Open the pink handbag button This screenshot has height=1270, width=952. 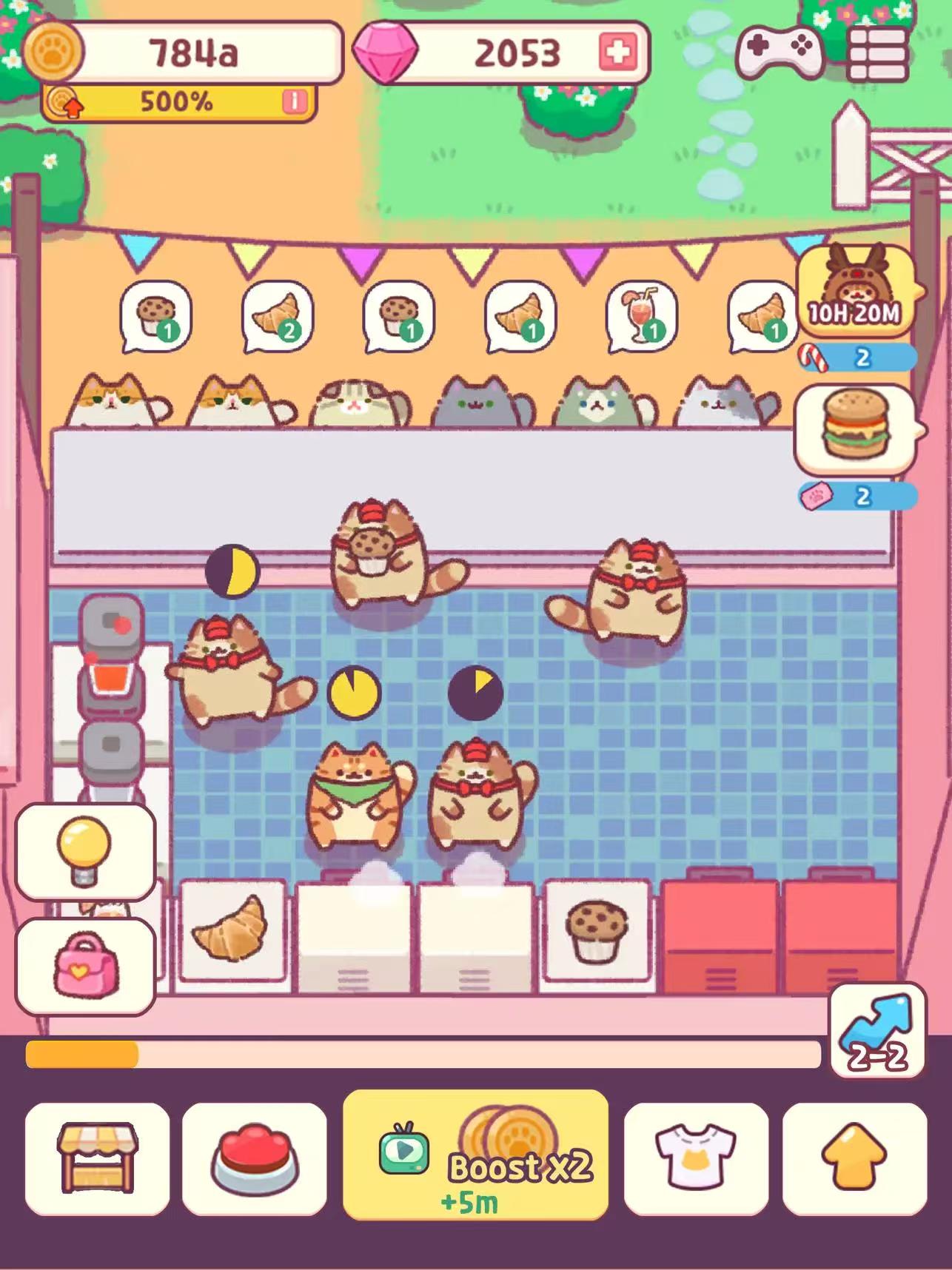point(84,966)
